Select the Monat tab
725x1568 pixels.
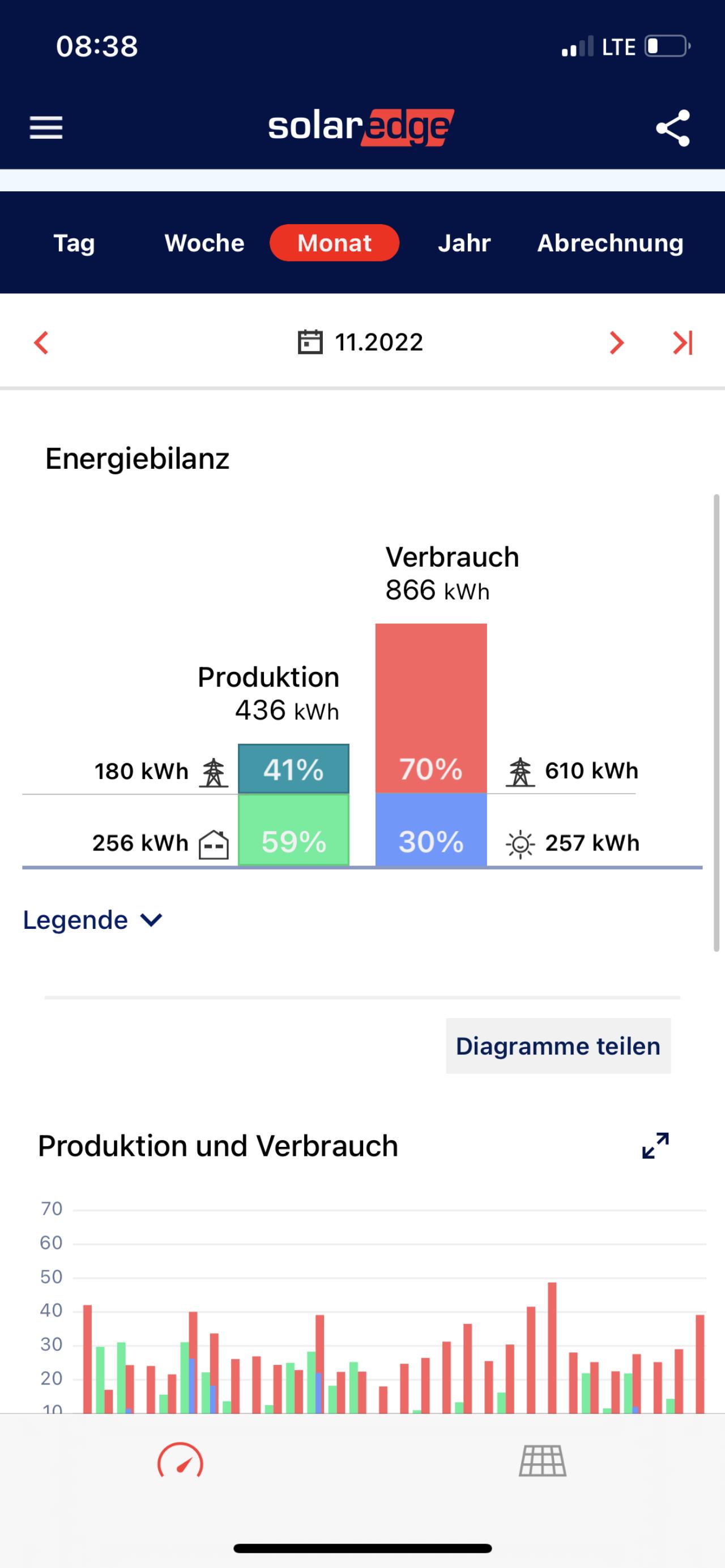(335, 243)
